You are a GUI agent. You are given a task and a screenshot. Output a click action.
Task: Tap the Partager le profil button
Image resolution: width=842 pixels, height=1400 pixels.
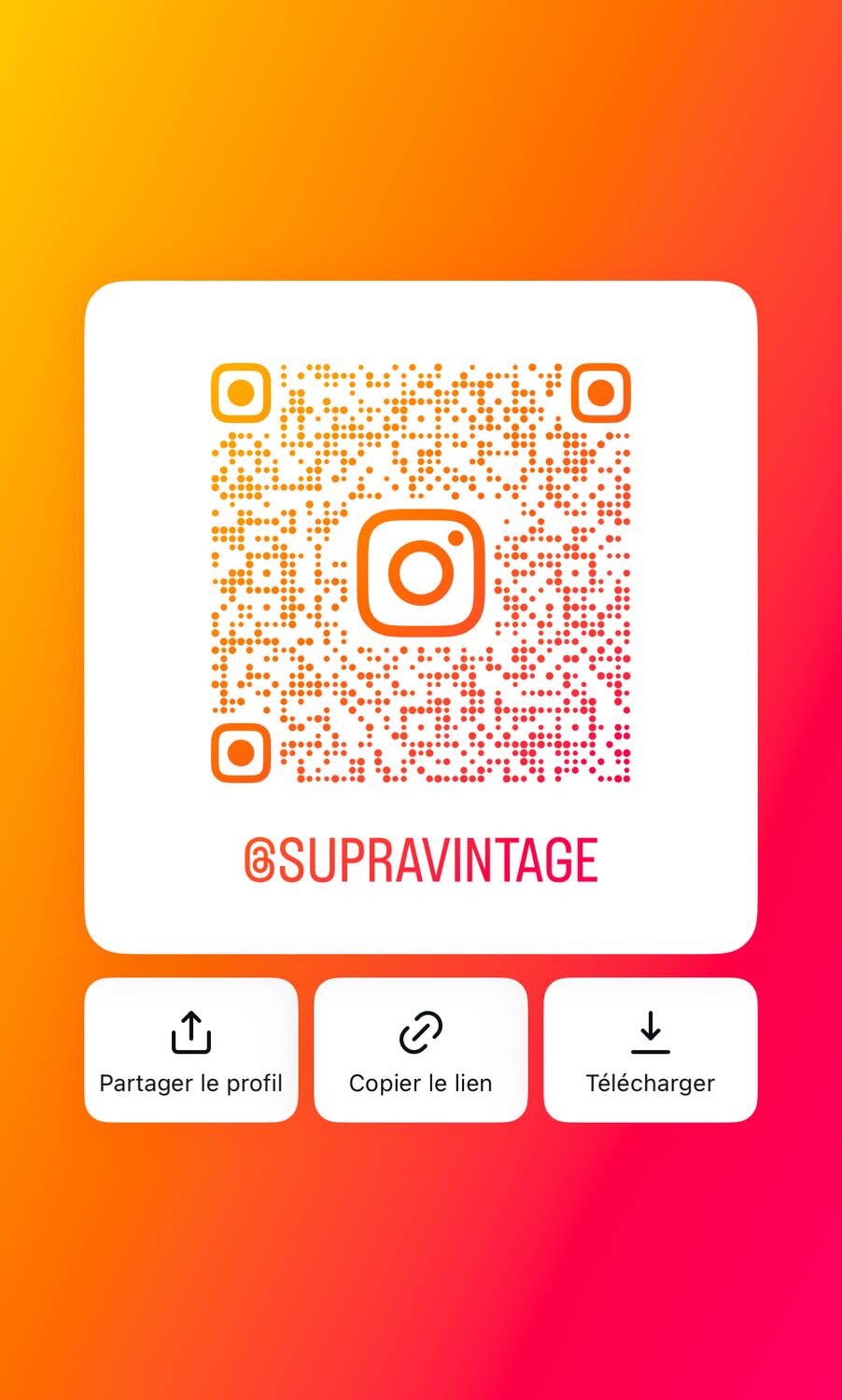tap(191, 1050)
